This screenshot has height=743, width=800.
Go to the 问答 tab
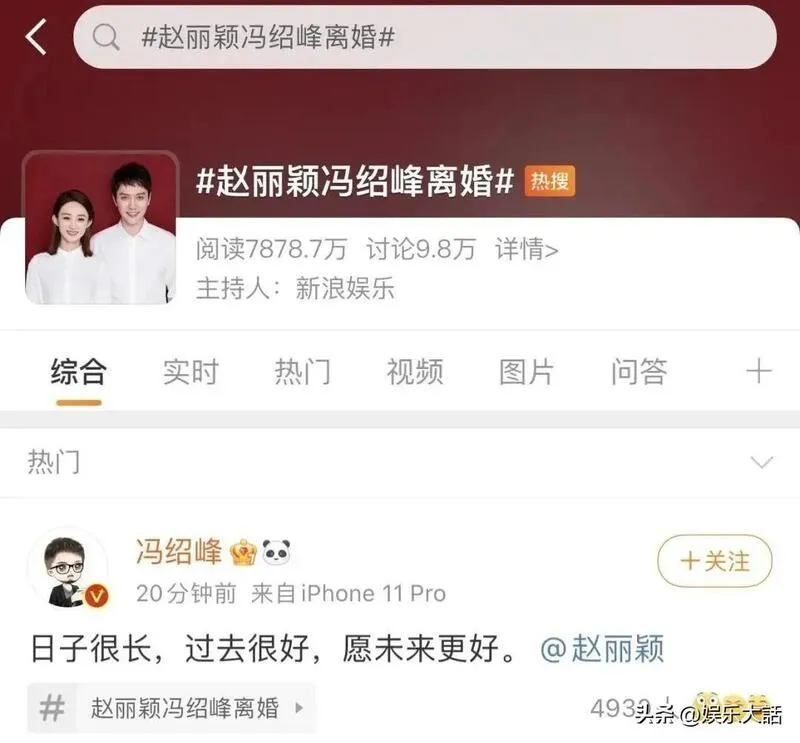point(638,373)
